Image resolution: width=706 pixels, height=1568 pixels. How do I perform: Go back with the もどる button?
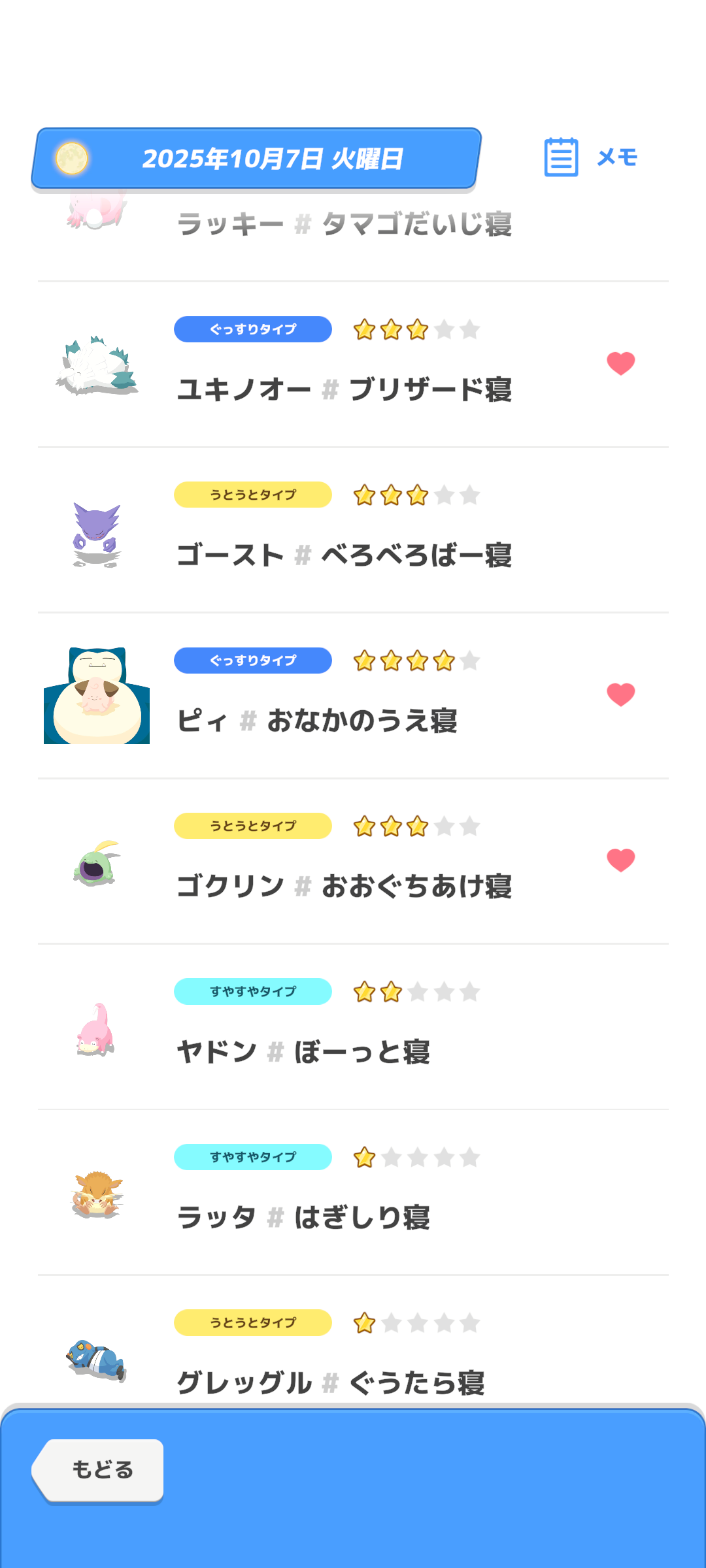click(100, 1470)
